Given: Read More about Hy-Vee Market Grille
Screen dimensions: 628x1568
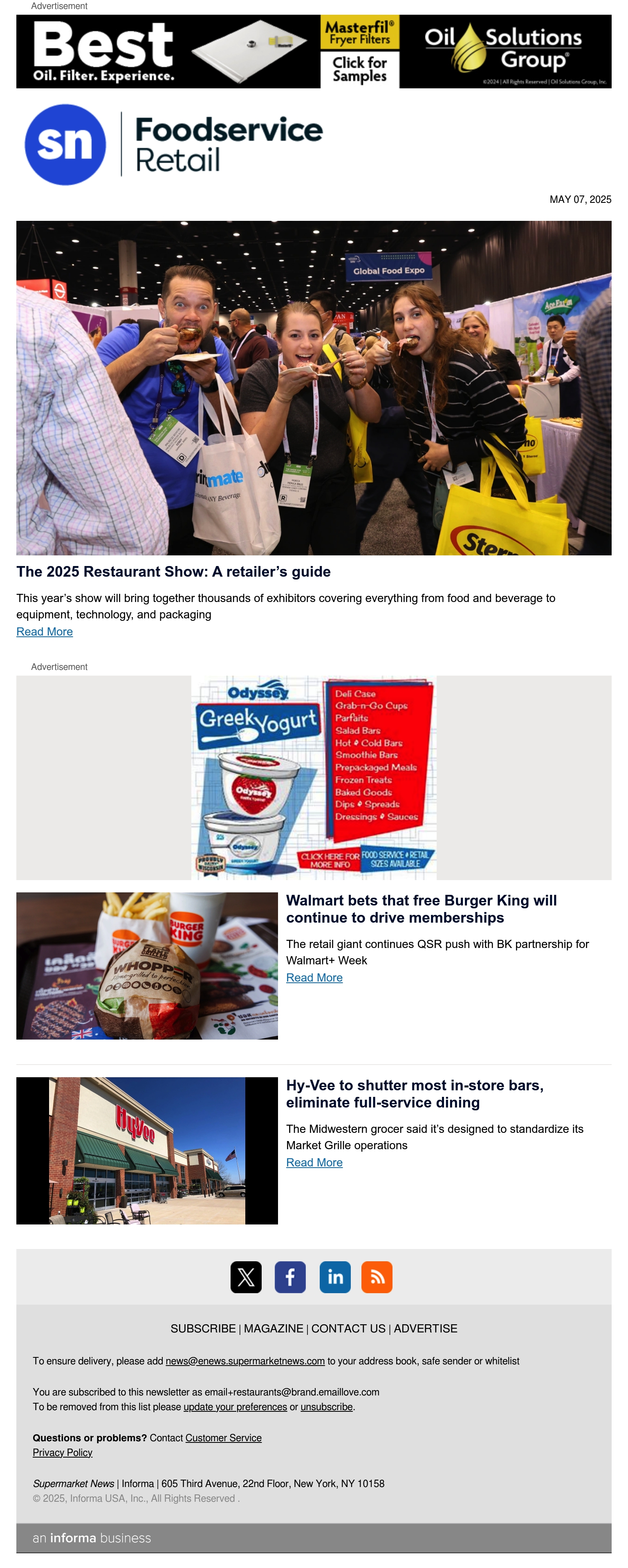Looking at the screenshot, I should pos(314,1163).
